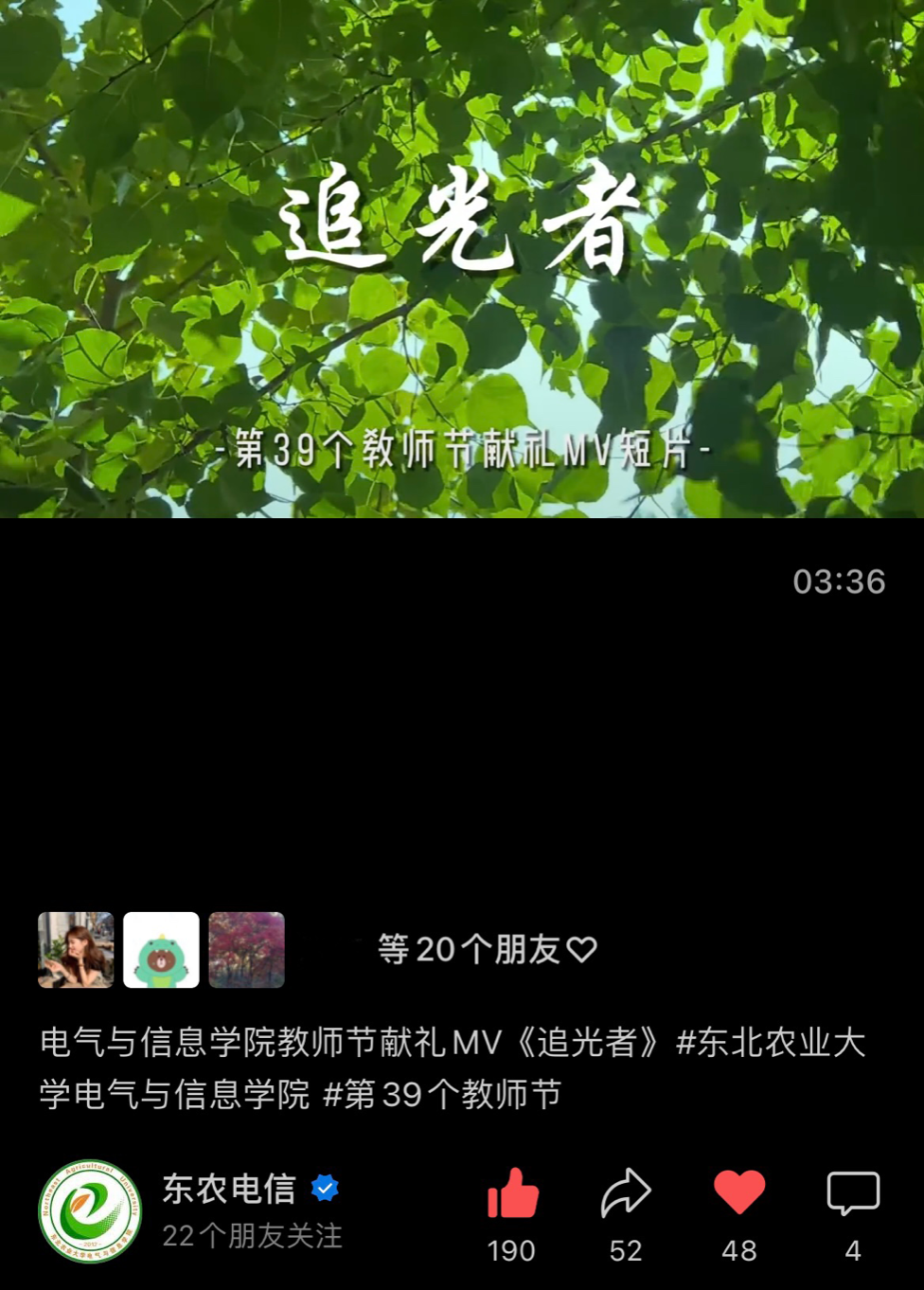Share this video with the arrow icon
924x1290 pixels.
tap(626, 1193)
